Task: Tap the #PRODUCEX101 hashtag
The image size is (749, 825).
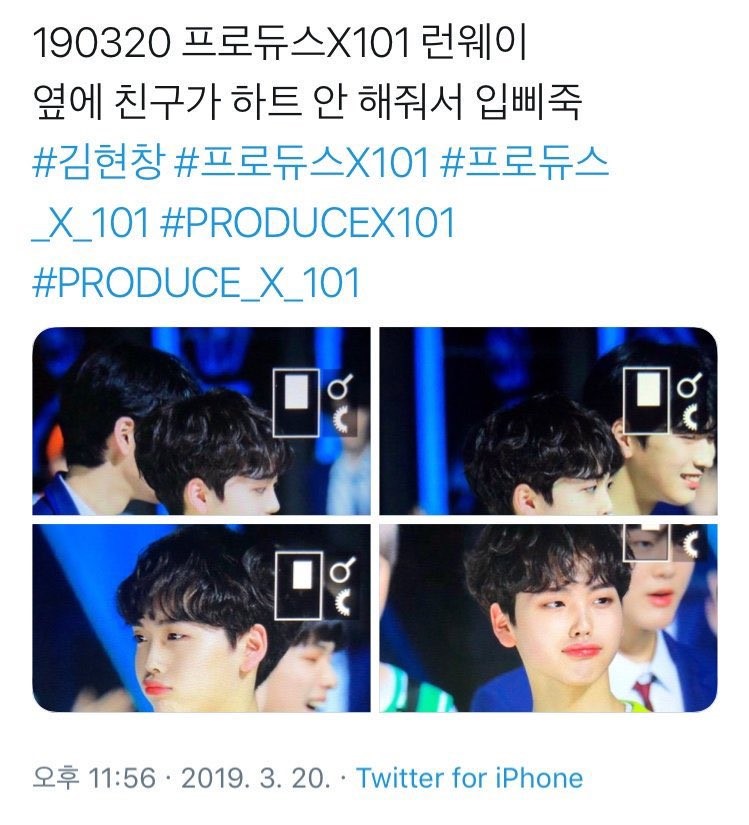Action: click(x=307, y=224)
